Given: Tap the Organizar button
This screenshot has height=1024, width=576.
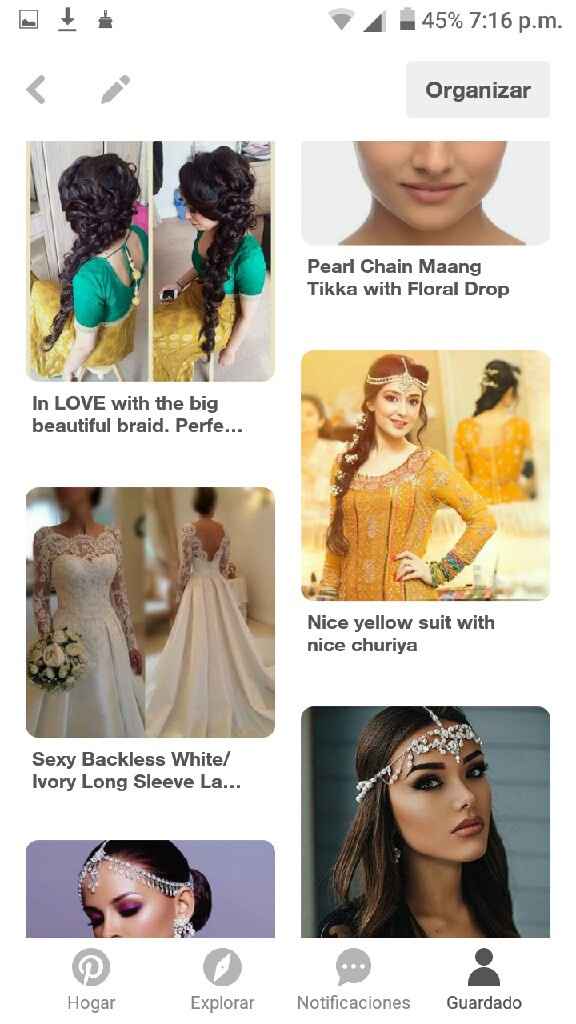Looking at the screenshot, I should 478,90.
